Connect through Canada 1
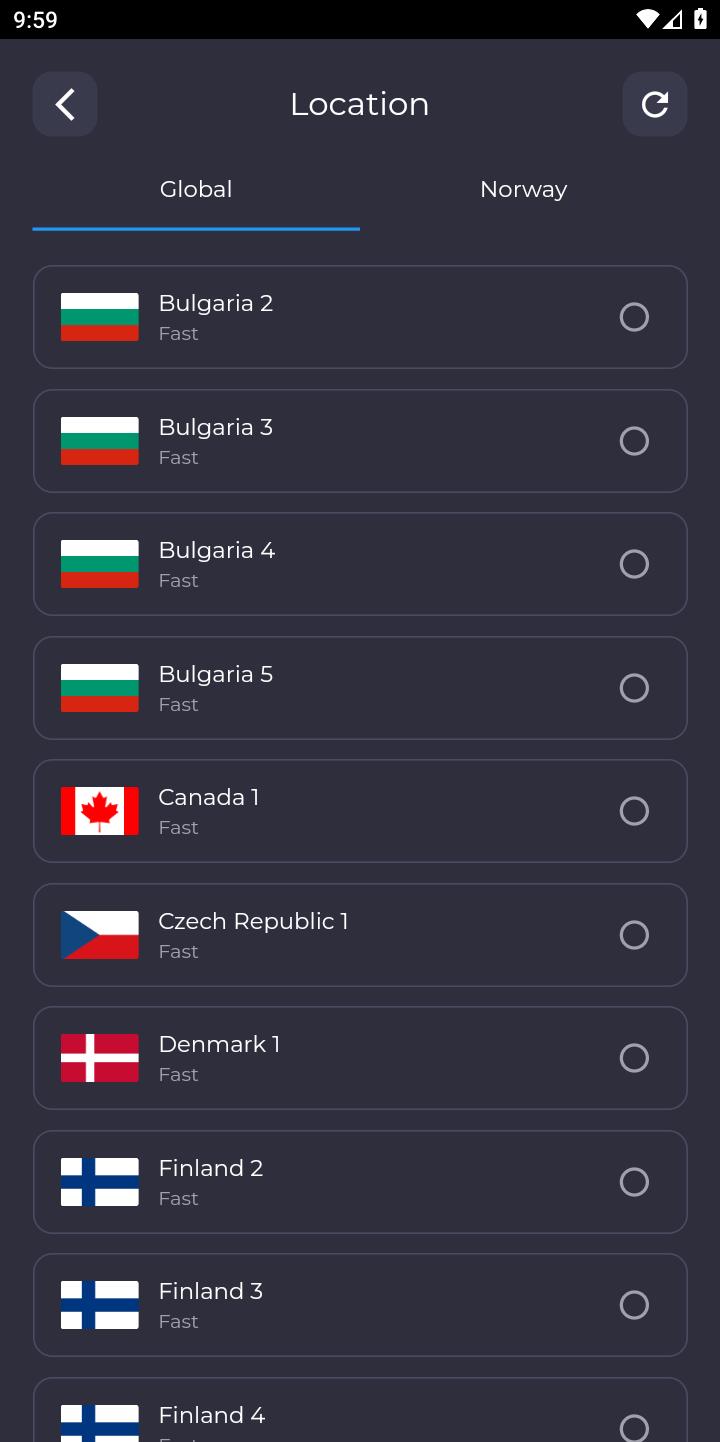This screenshot has height=1442, width=720. (x=360, y=811)
